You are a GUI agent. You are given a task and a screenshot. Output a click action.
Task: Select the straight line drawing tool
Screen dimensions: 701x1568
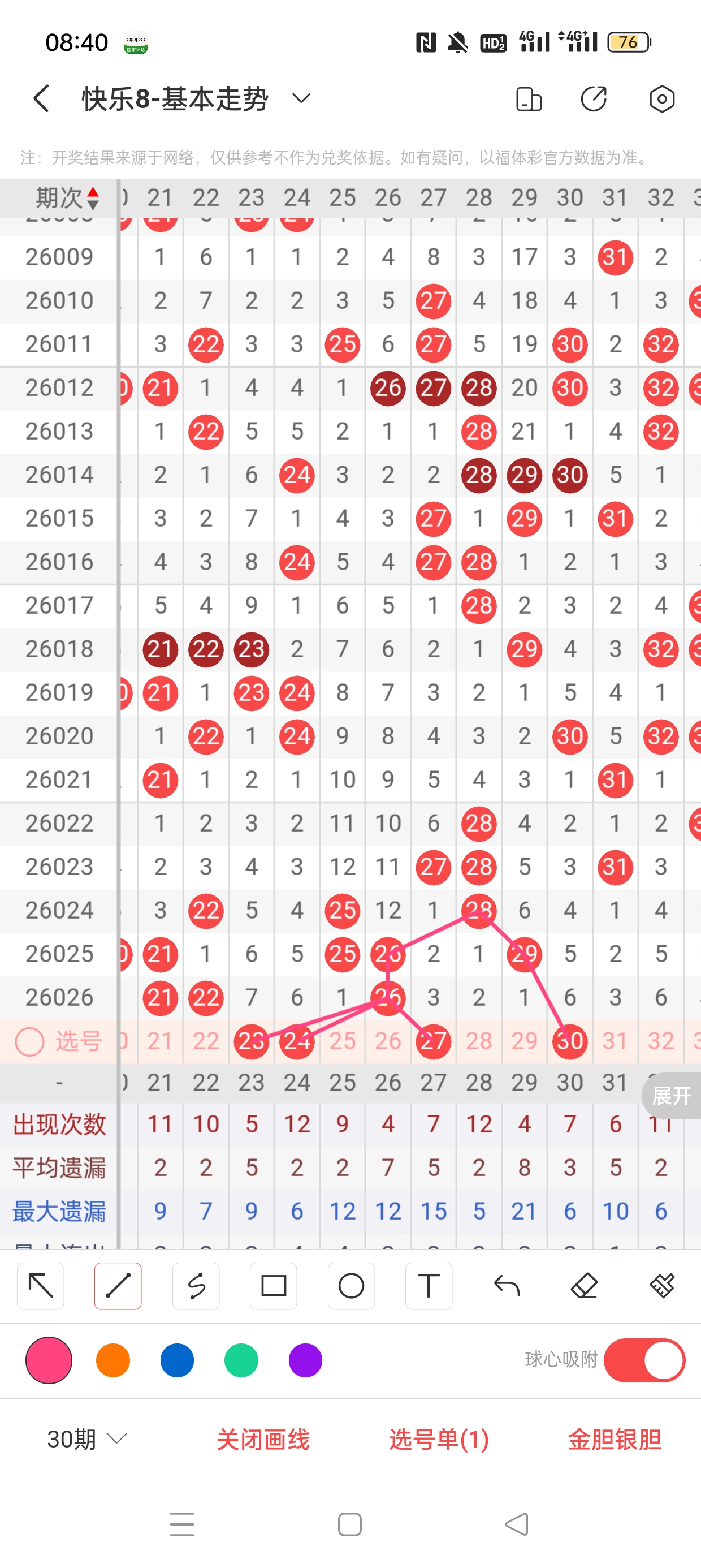[118, 1286]
